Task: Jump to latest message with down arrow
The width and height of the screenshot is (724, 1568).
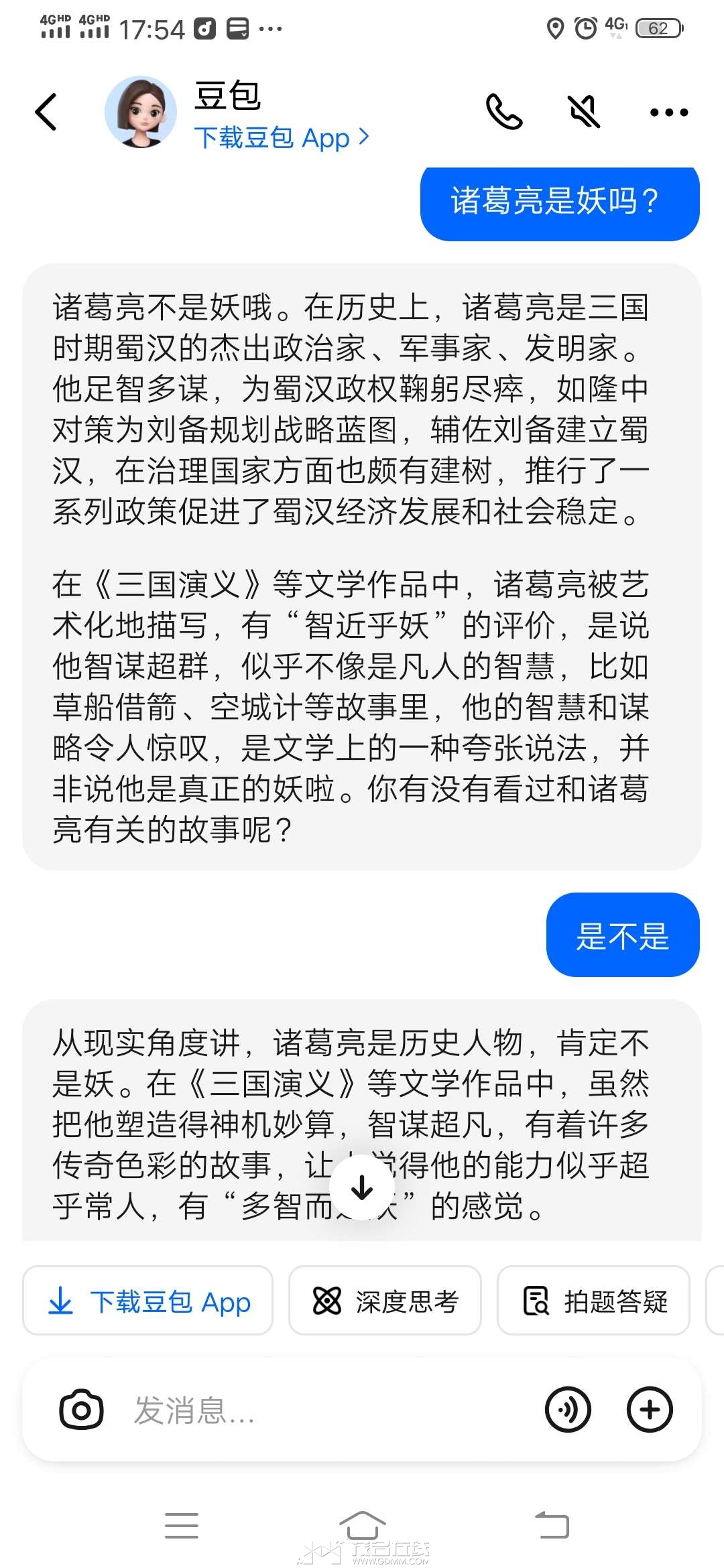Action: 362,1187
